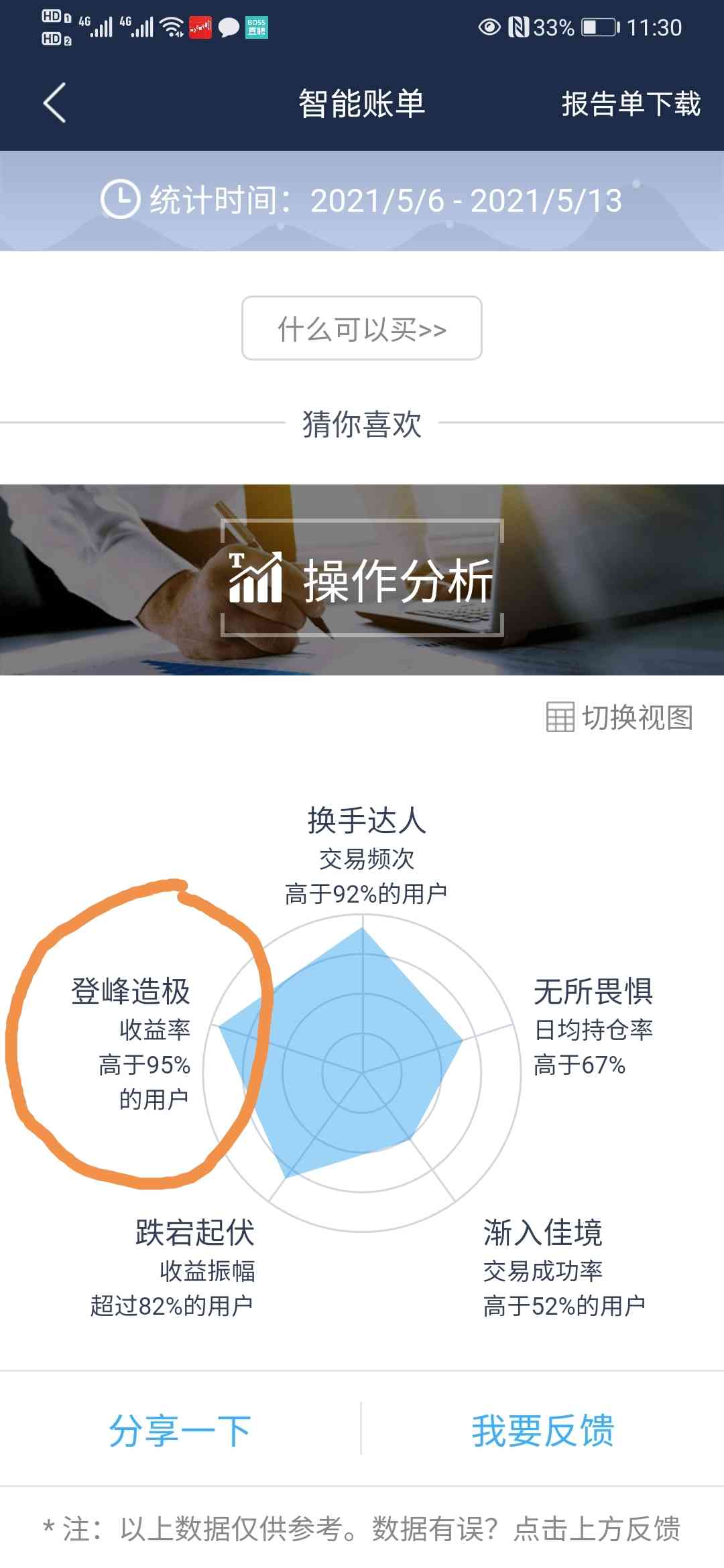Open the 操作分析 banner
Image resolution: width=724 pixels, height=1568 pixels.
[362, 579]
